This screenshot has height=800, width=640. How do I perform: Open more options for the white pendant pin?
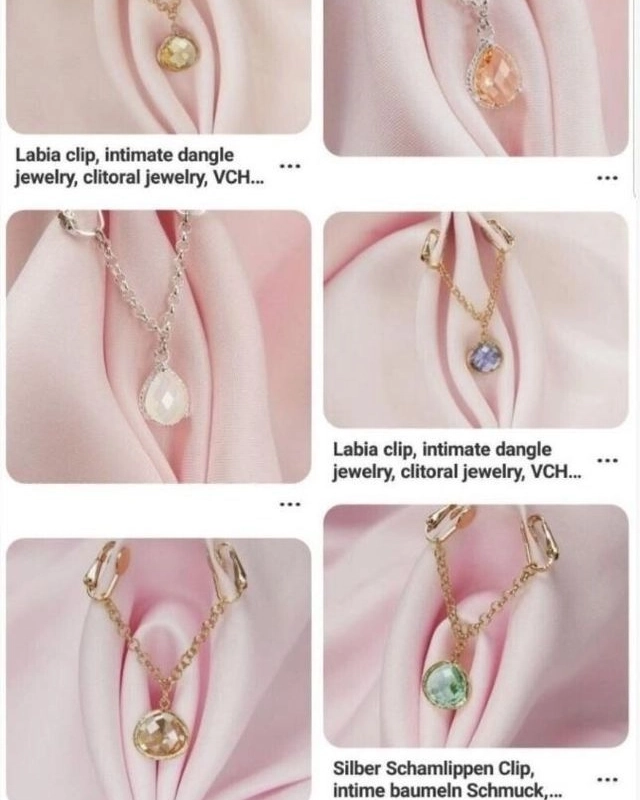point(290,504)
